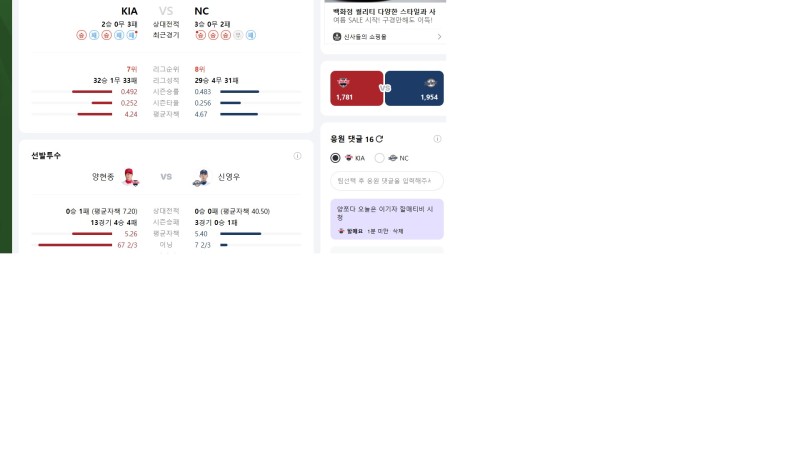Select the KIA radio button for cheer comments
The width and height of the screenshot is (800, 450).
[x=335, y=158]
